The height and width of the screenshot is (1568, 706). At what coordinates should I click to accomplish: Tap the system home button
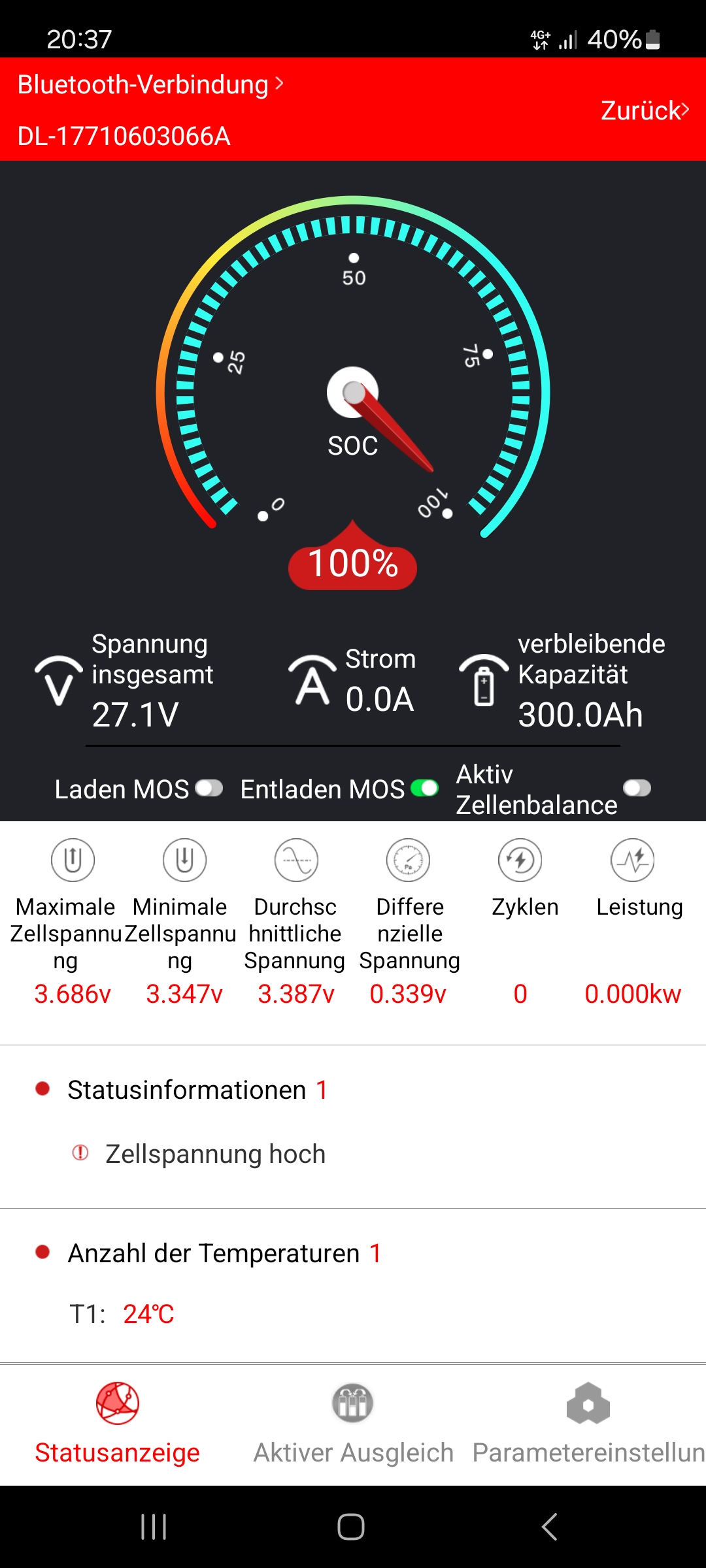tap(351, 1527)
